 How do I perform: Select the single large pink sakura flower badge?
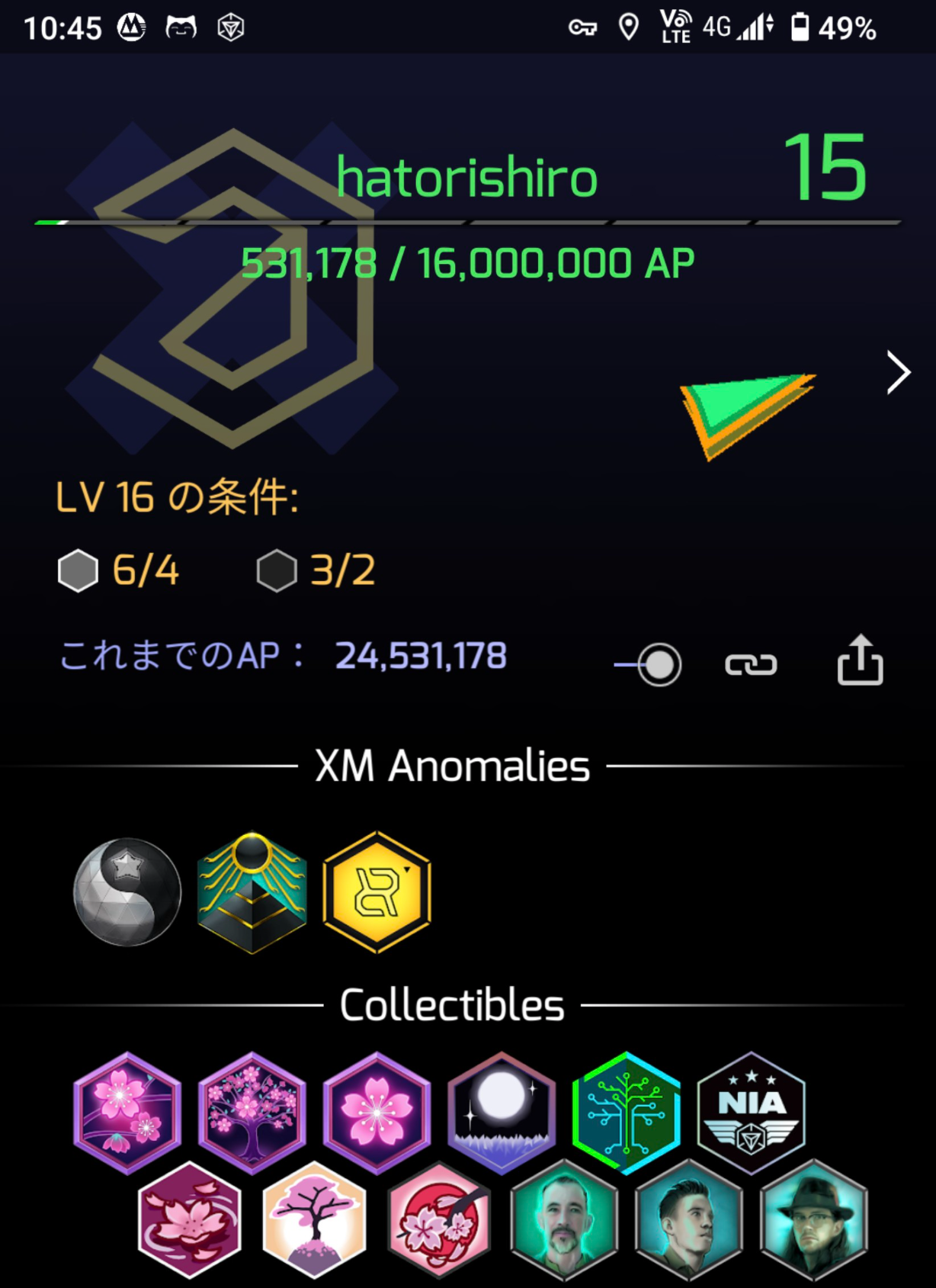point(377,1112)
